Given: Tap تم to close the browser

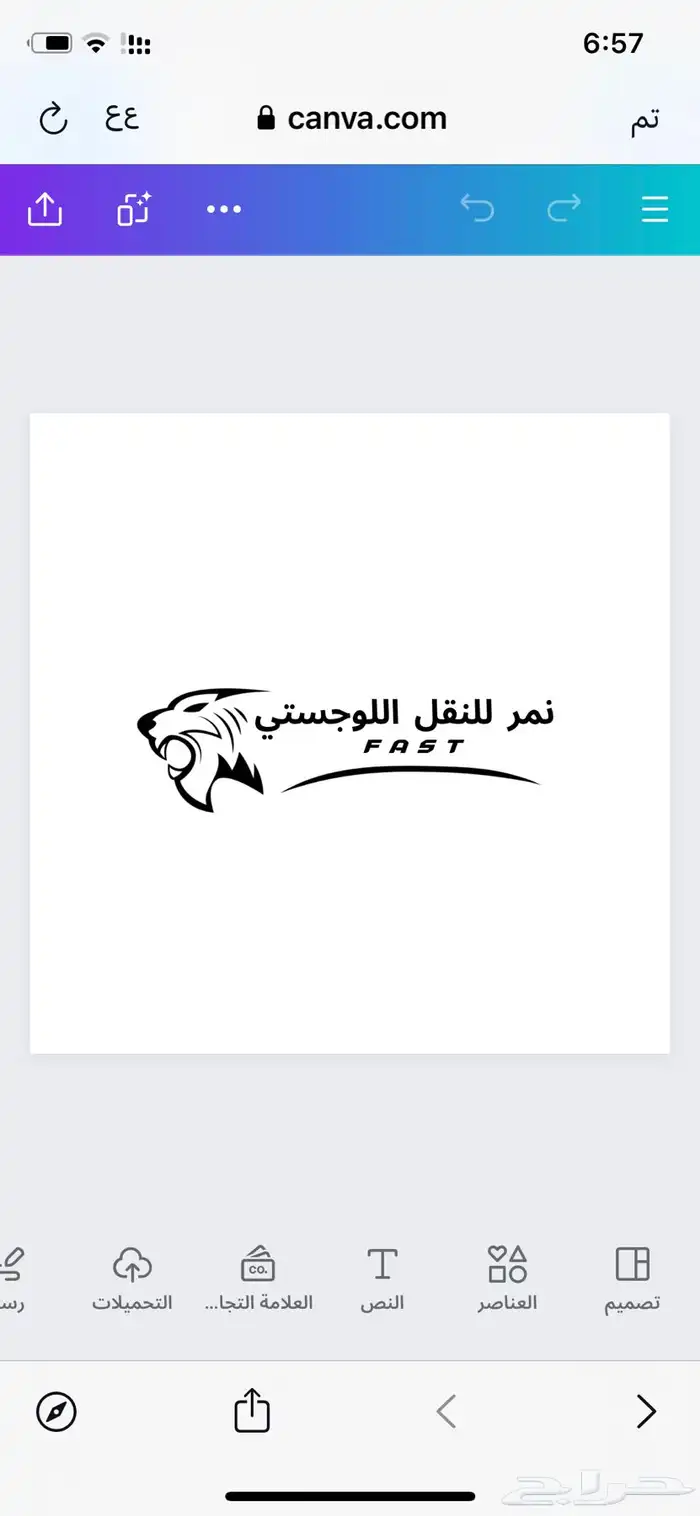Looking at the screenshot, I should coord(645,119).
